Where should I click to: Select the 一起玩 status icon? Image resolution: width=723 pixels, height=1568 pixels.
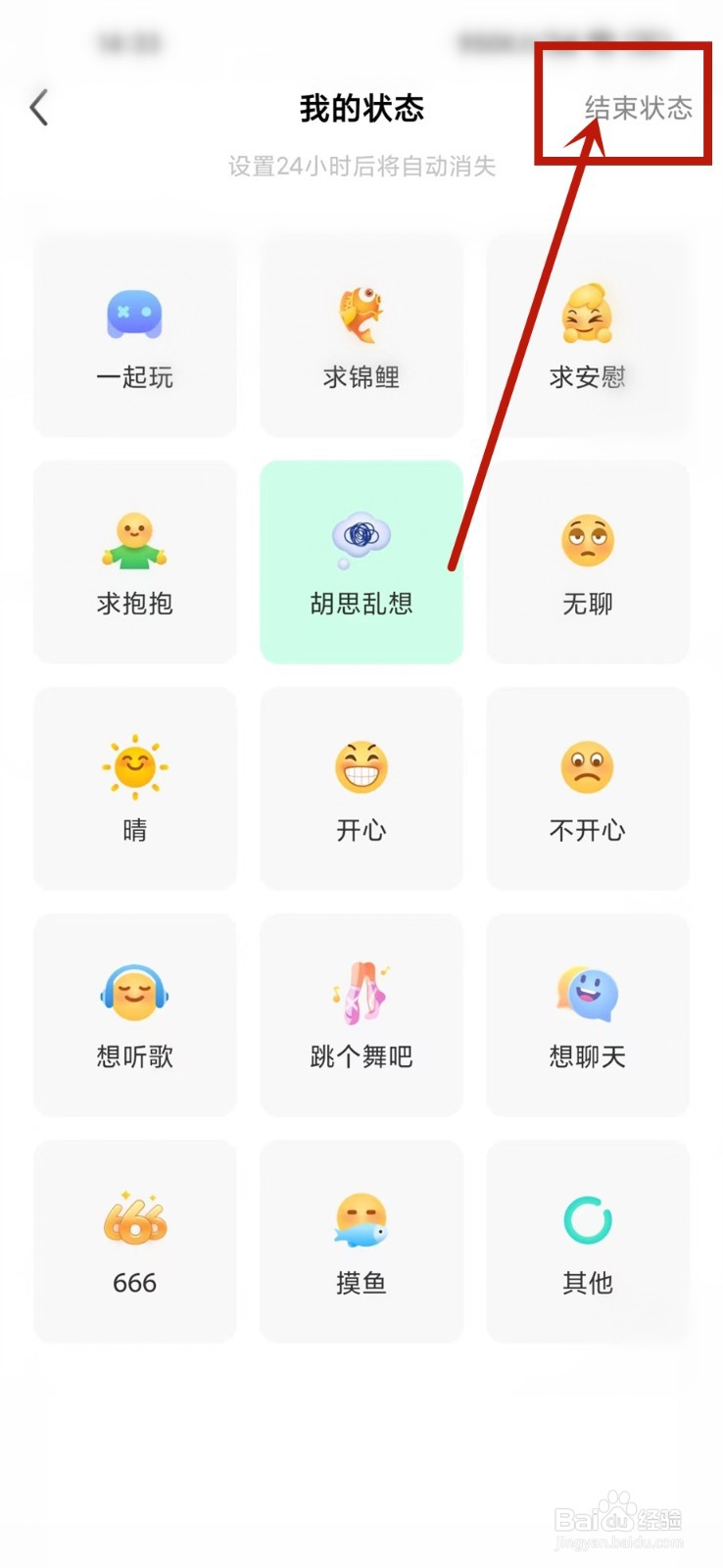click(x=134, y=338)
